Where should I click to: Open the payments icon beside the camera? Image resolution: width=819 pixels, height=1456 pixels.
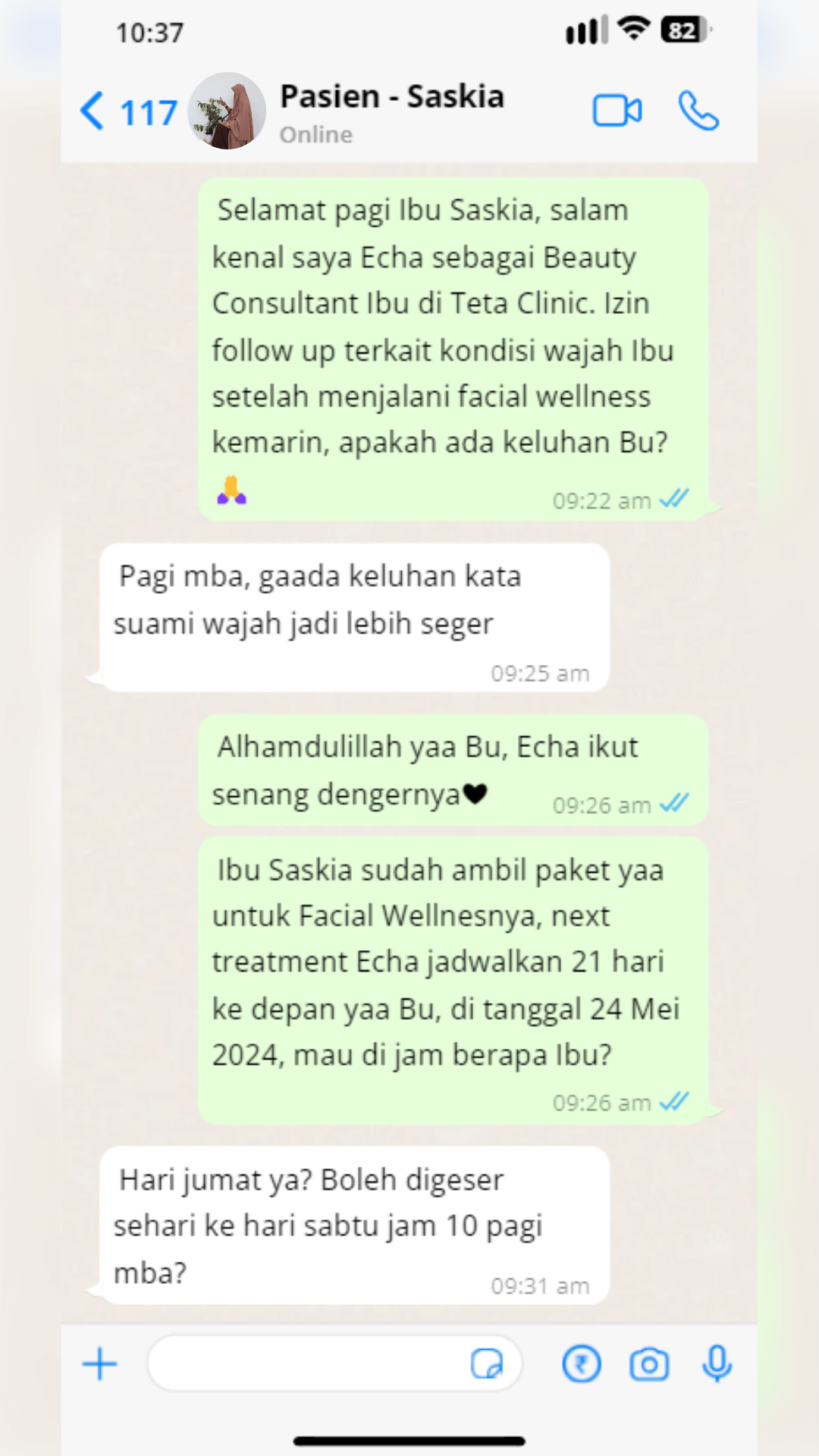pos(581,1363)
